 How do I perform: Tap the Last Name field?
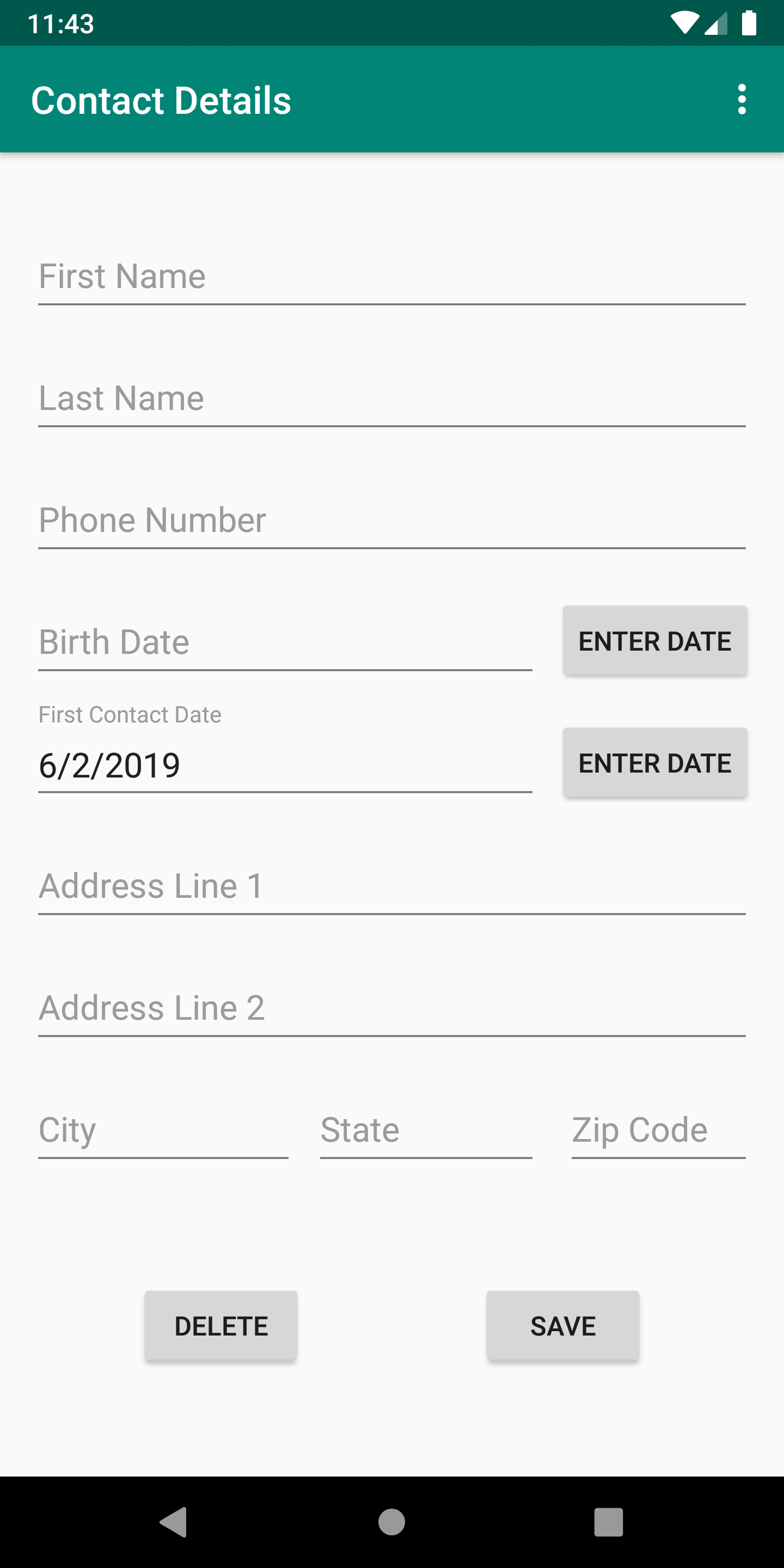391,399
